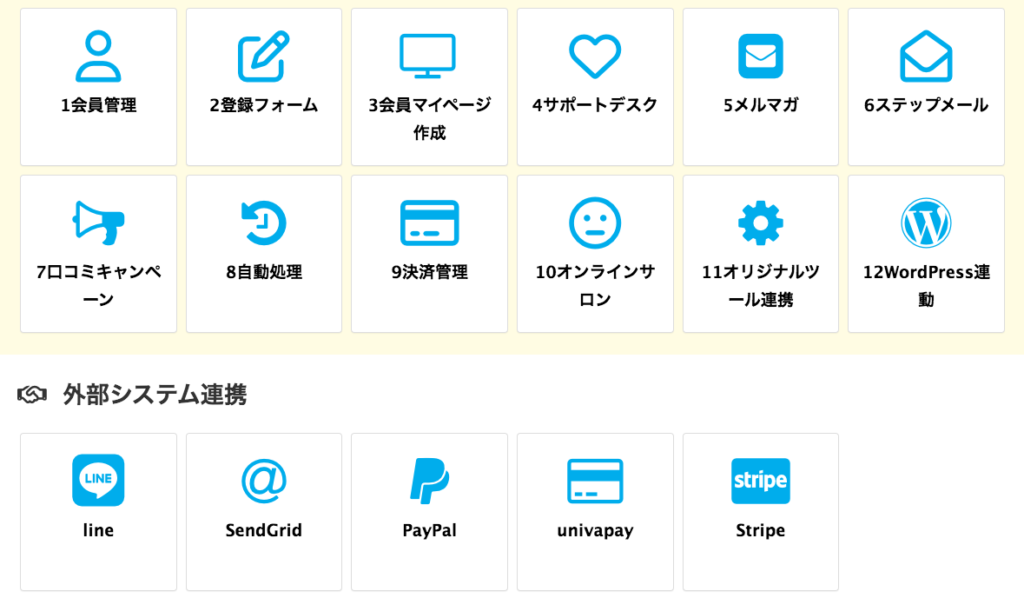
Task: Tap the univapay integration card
Action: click(595, 511)
